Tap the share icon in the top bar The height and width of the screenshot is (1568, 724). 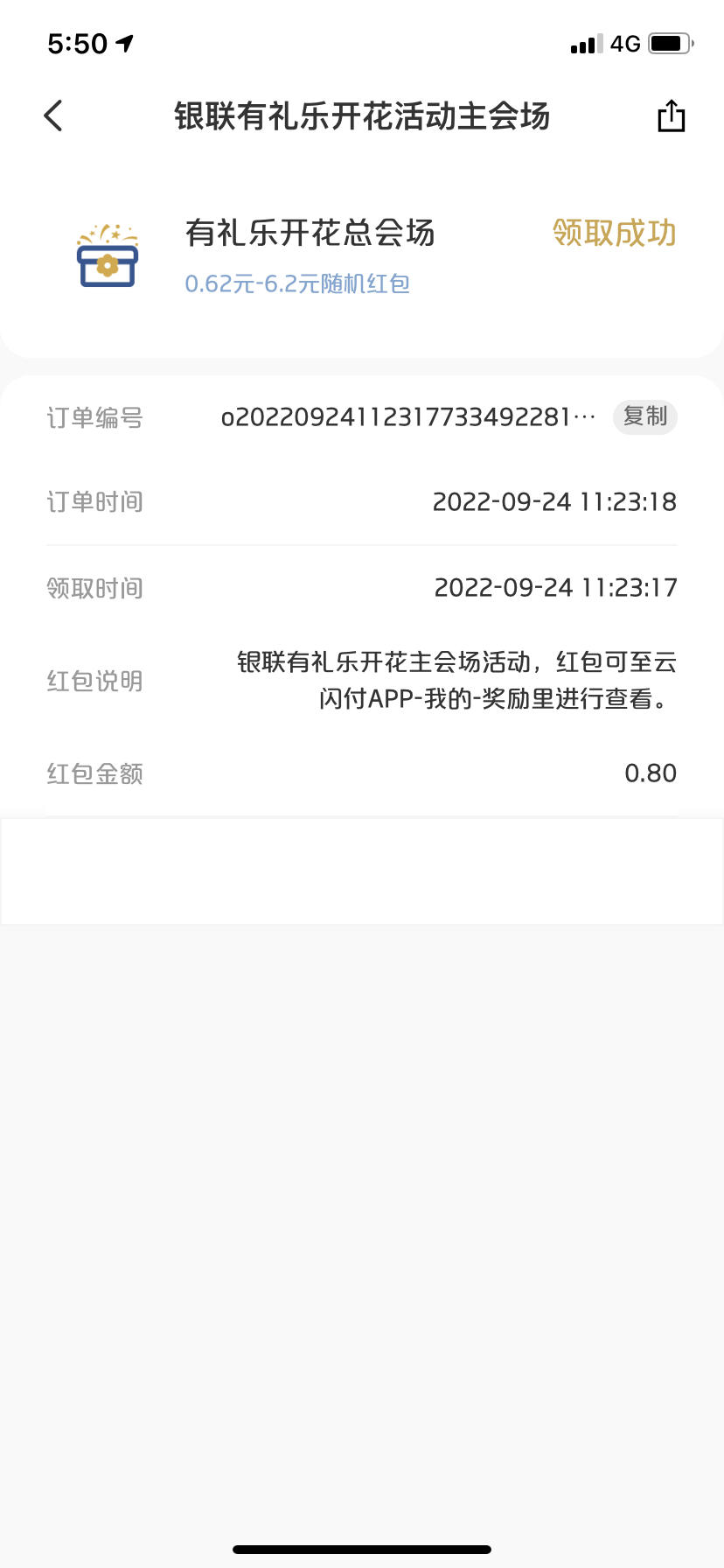tap(671, 115)
